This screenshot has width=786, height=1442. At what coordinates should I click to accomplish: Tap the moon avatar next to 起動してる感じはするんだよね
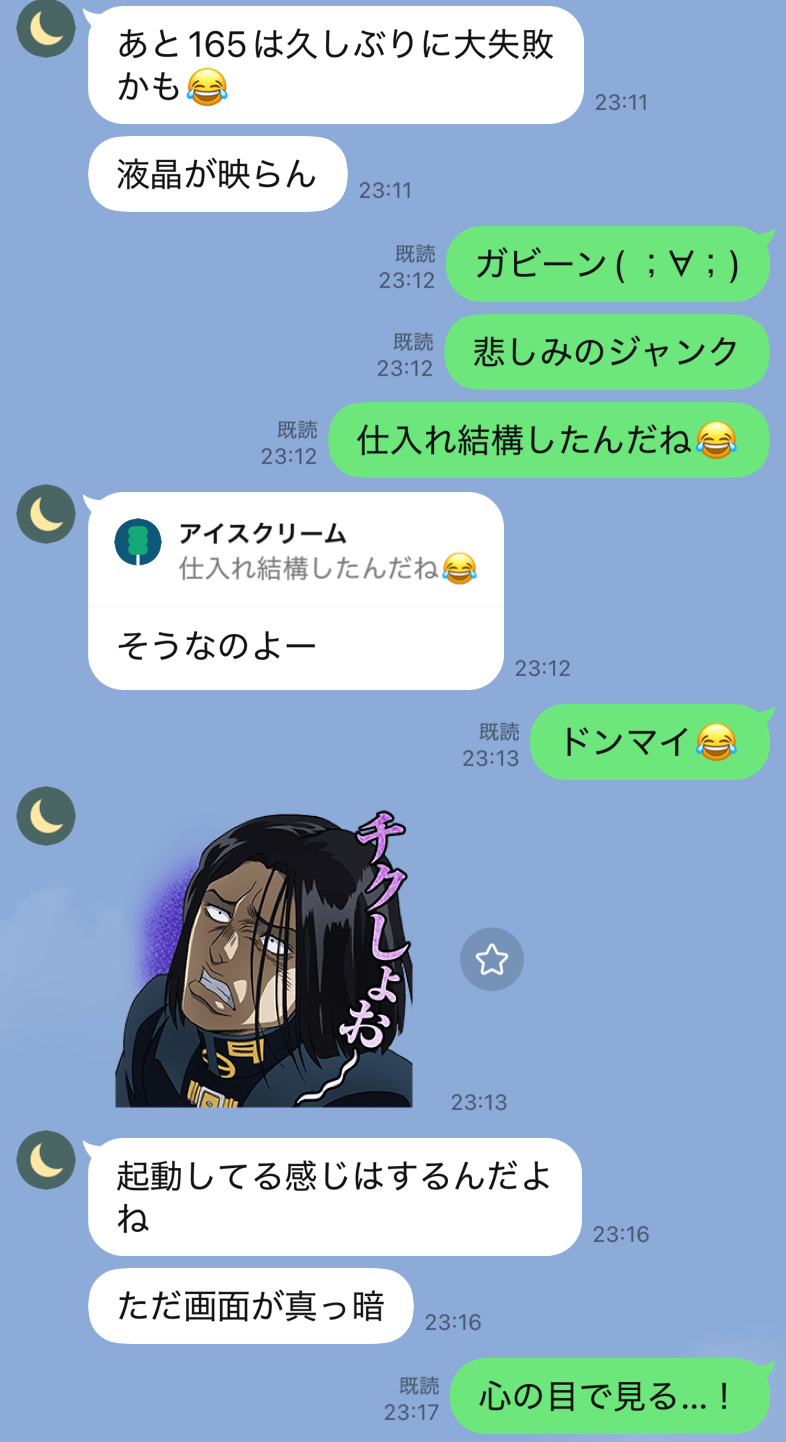pos(46,1160)
